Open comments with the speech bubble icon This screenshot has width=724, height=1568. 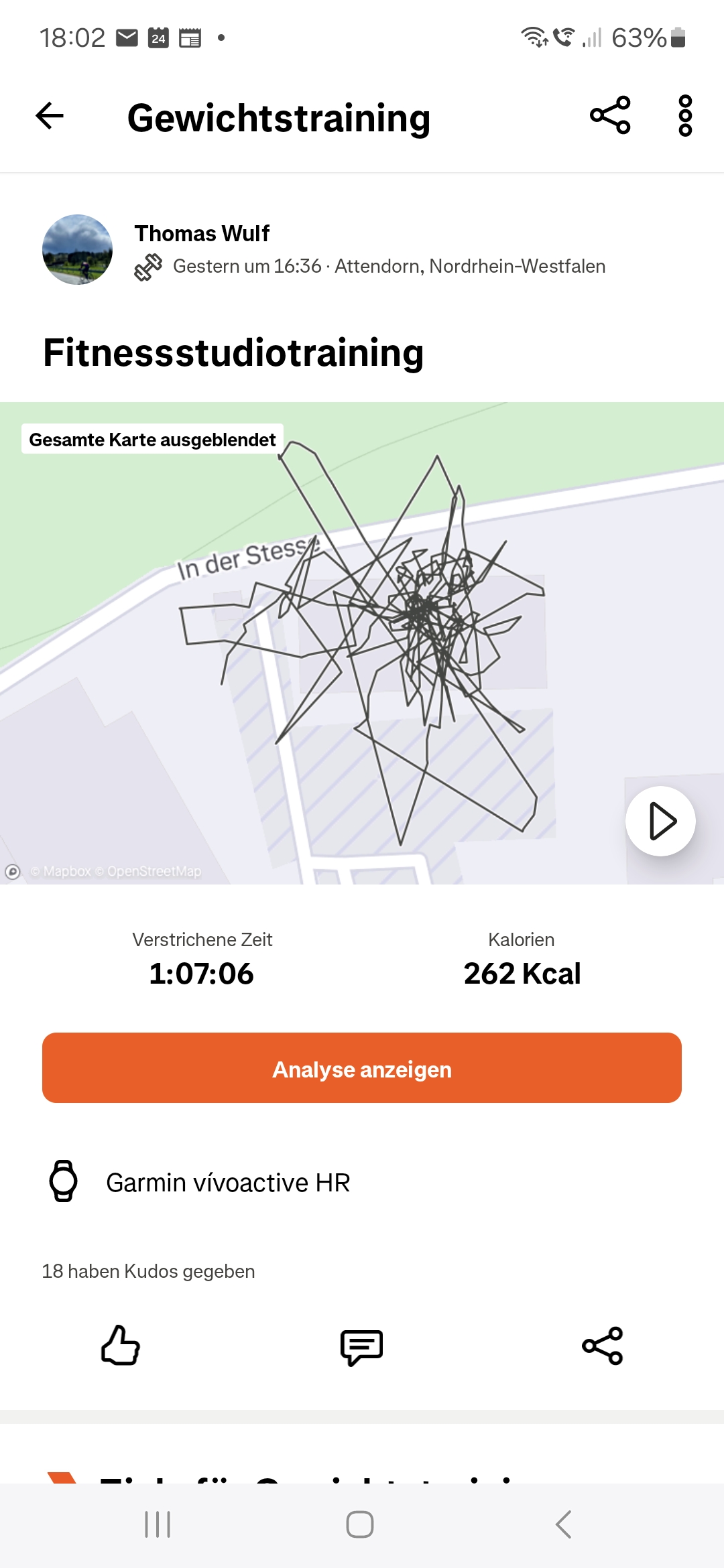[361, 1347]
